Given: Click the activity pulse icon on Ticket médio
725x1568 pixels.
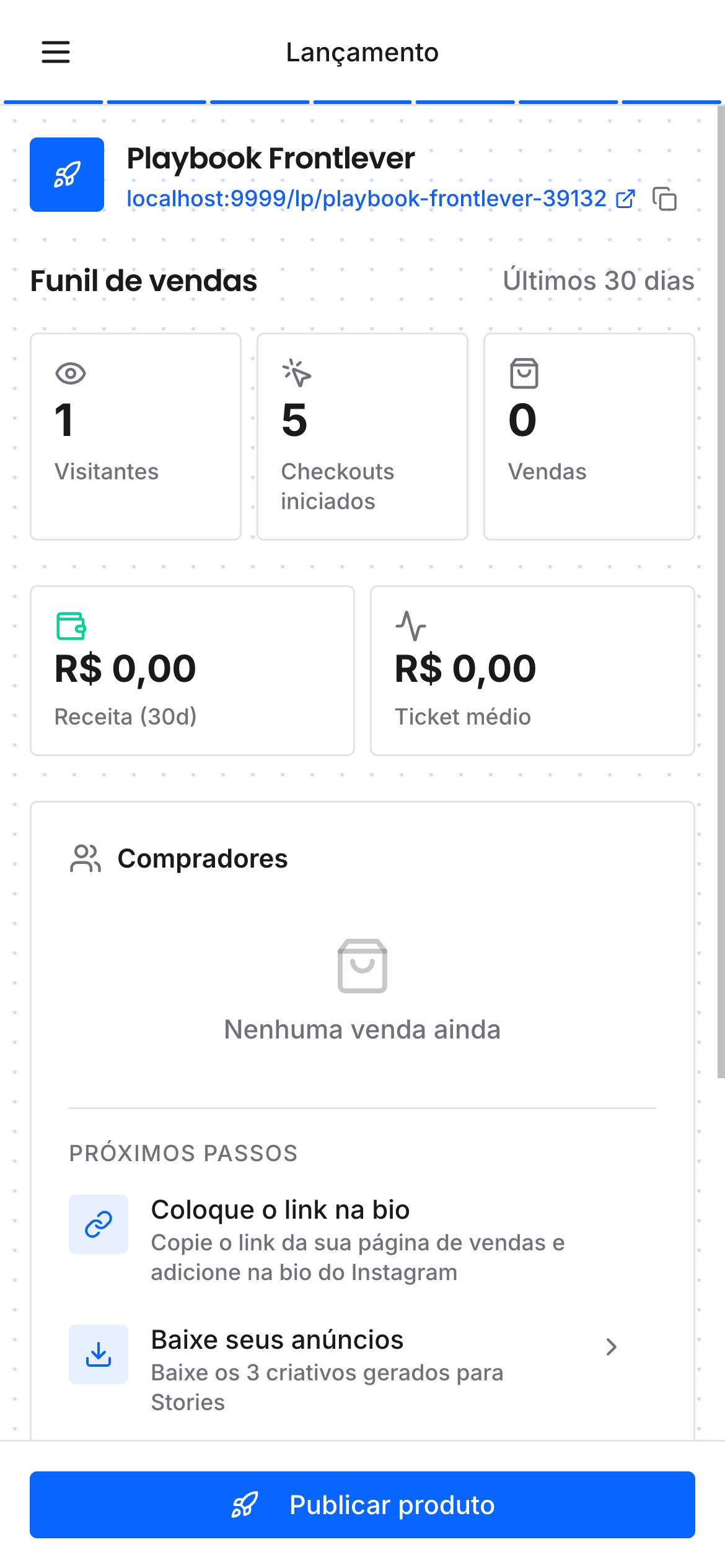Looking at the screenshot, I should pos(410,626).
